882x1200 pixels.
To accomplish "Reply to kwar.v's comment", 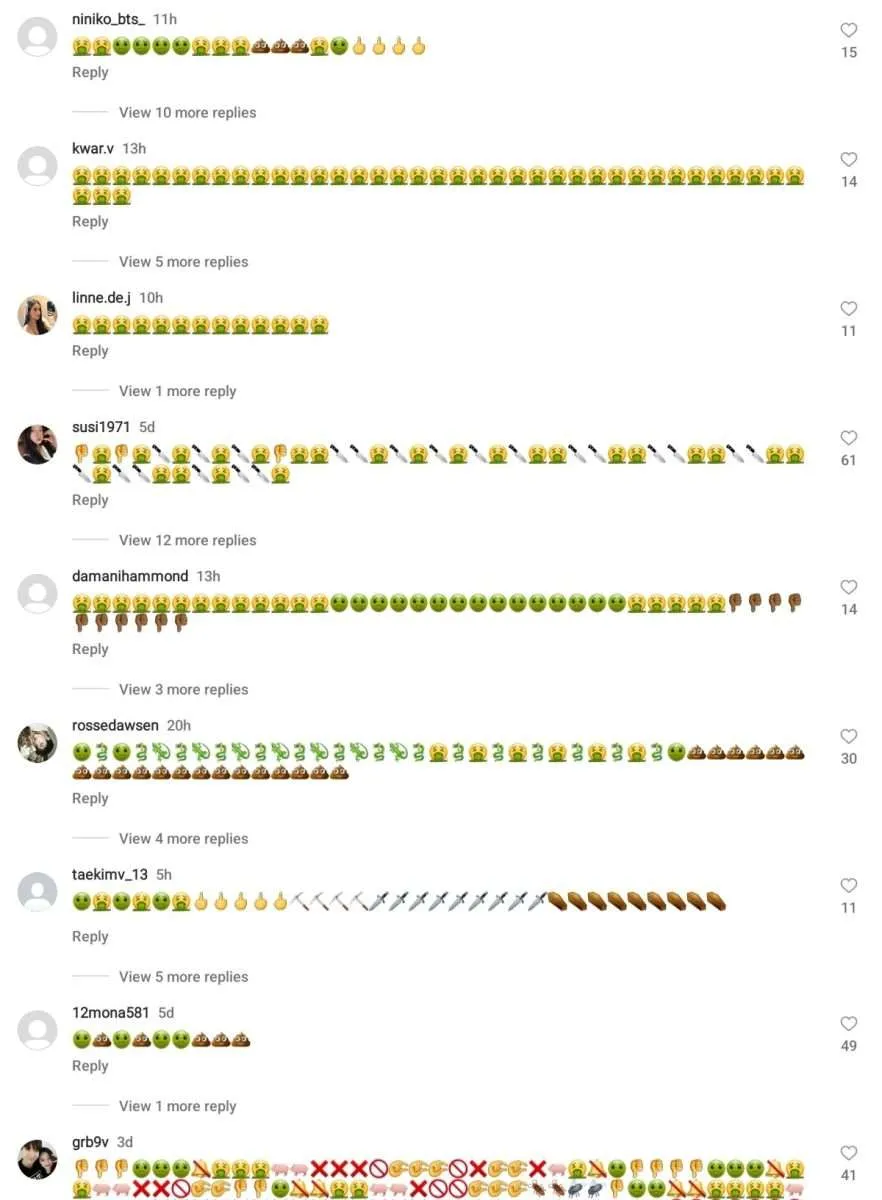I will 90,221.
